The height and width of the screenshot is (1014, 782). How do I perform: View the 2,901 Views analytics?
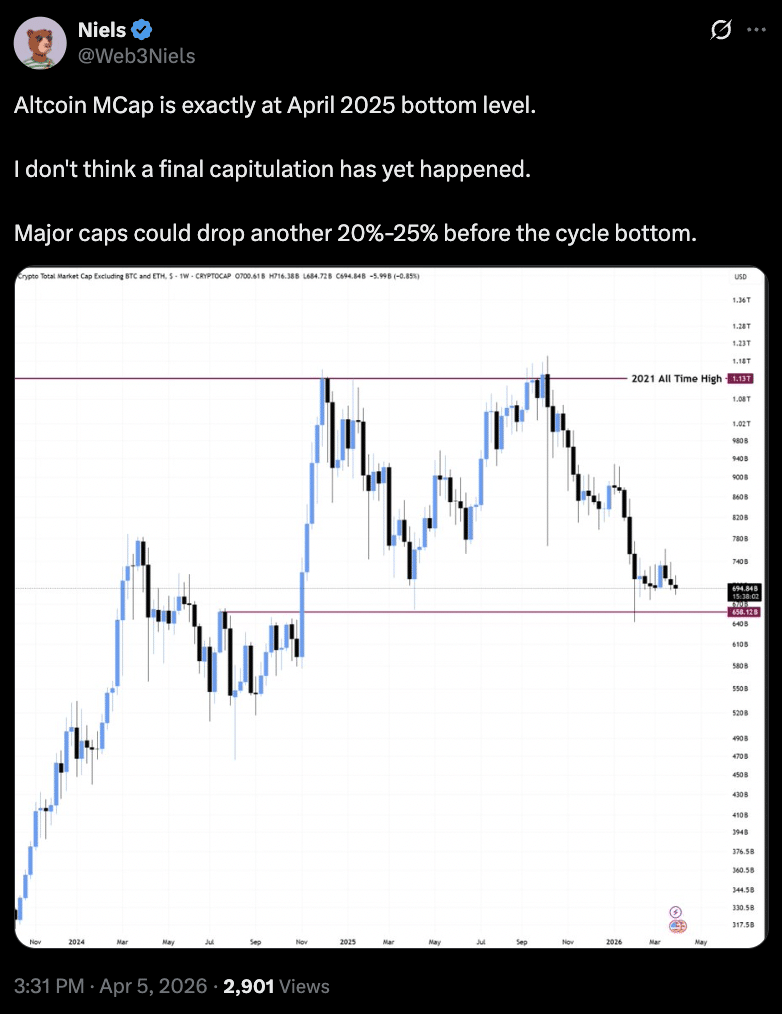pos(276,986)
